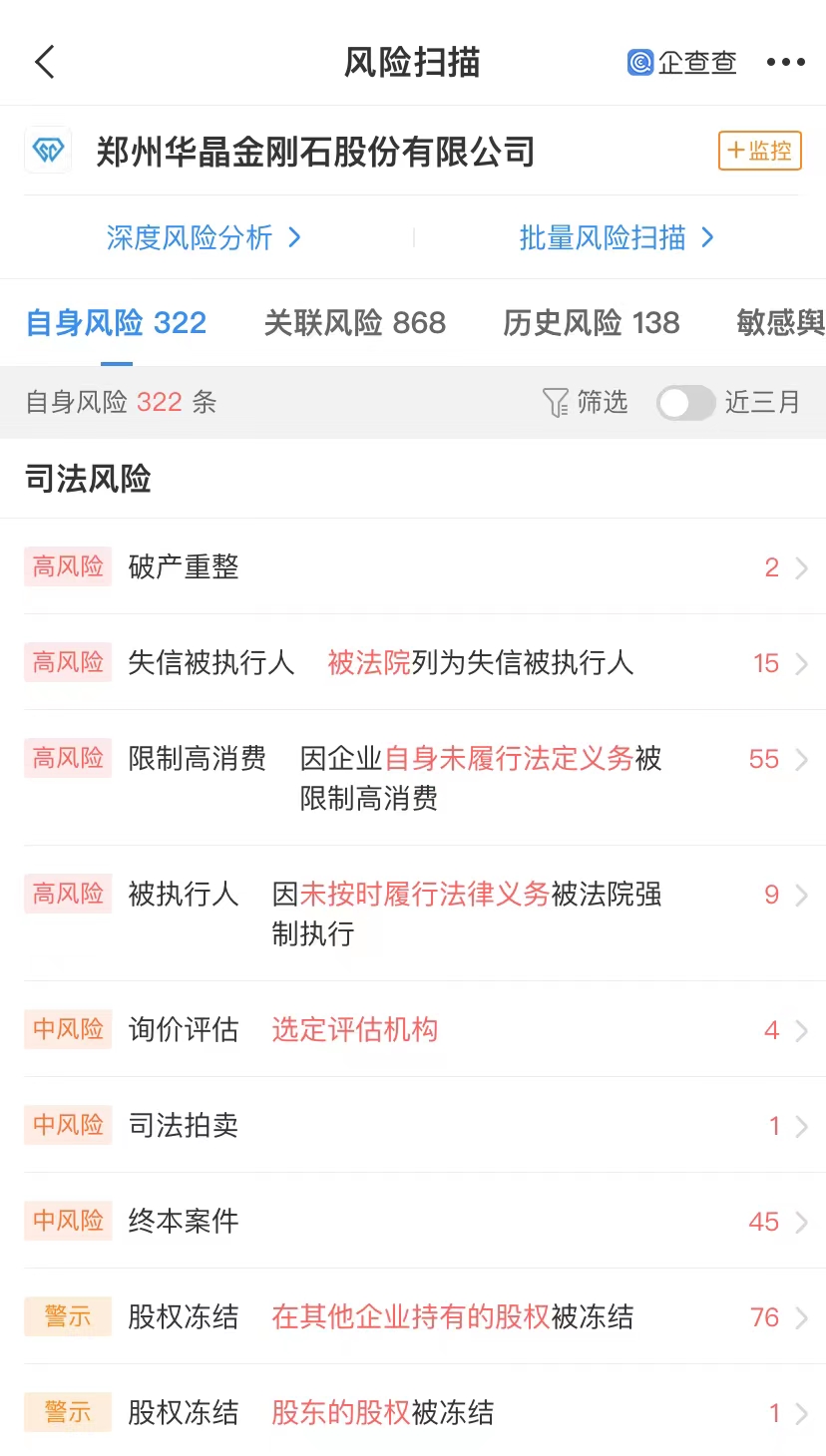The width and height of the screenshot is (826, 1456).
Task: Open the three-dot overflow menu
Action: coord(785,62)
